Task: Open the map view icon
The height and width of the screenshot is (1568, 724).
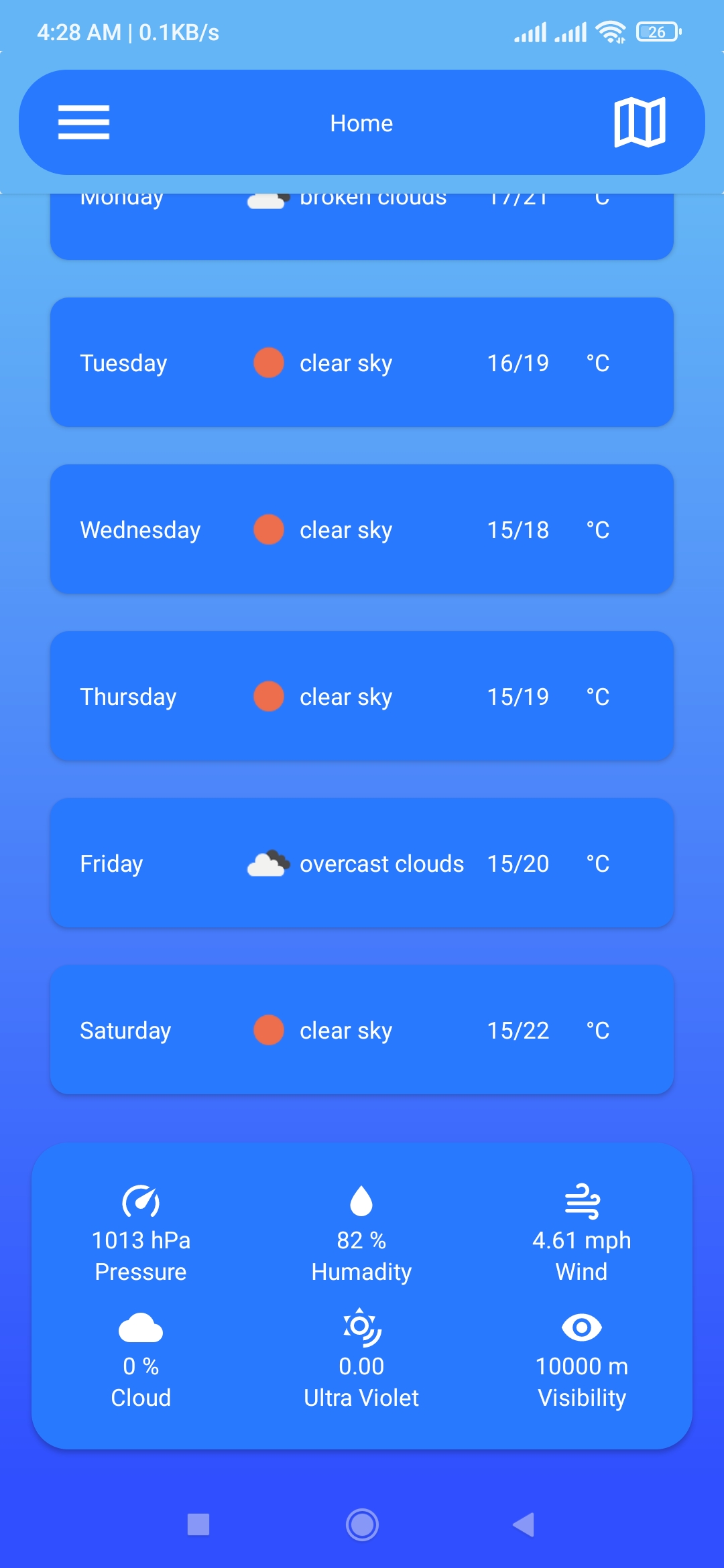Action: pyautogui.click(x=640, y=123)
